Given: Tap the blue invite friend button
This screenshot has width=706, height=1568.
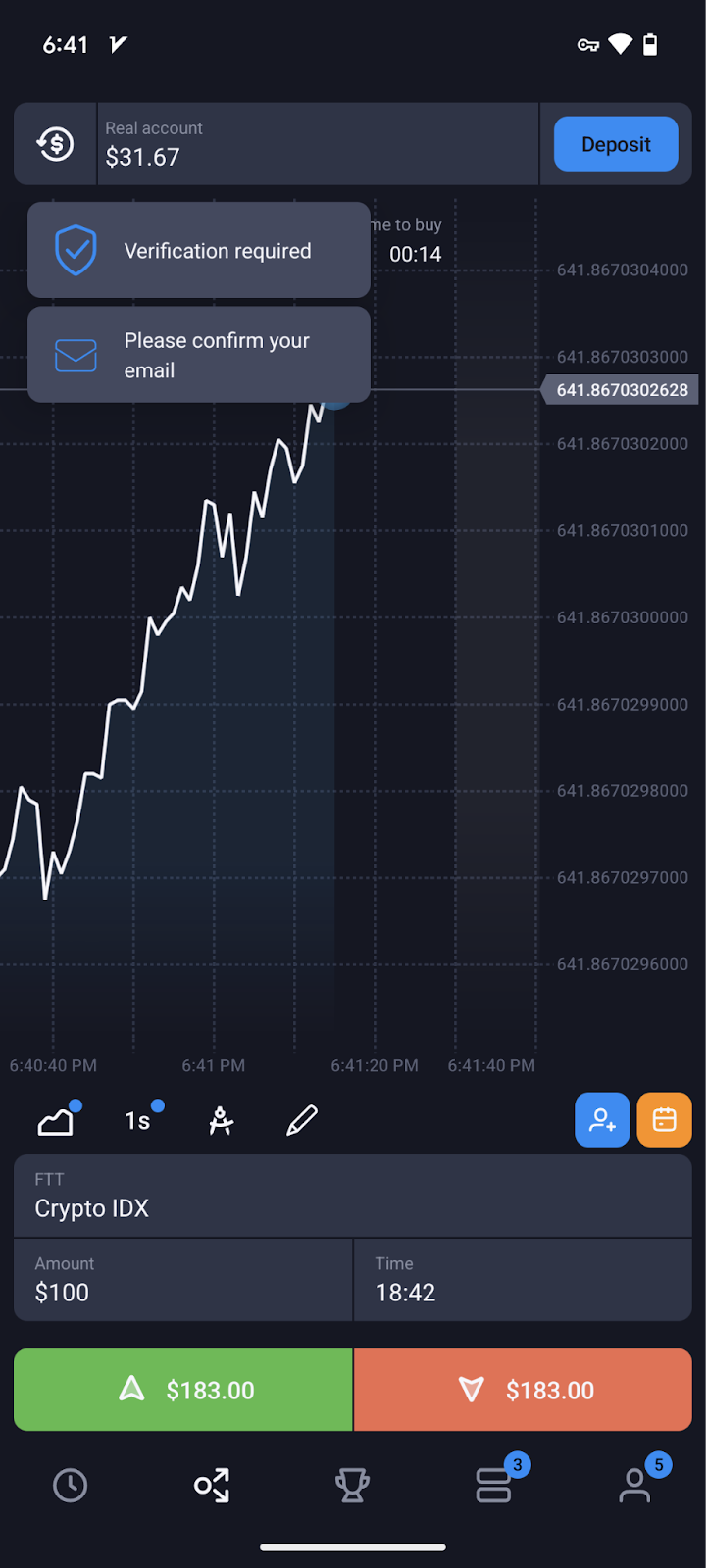Looking at the screenshot, I should [x=602, y=1119].
